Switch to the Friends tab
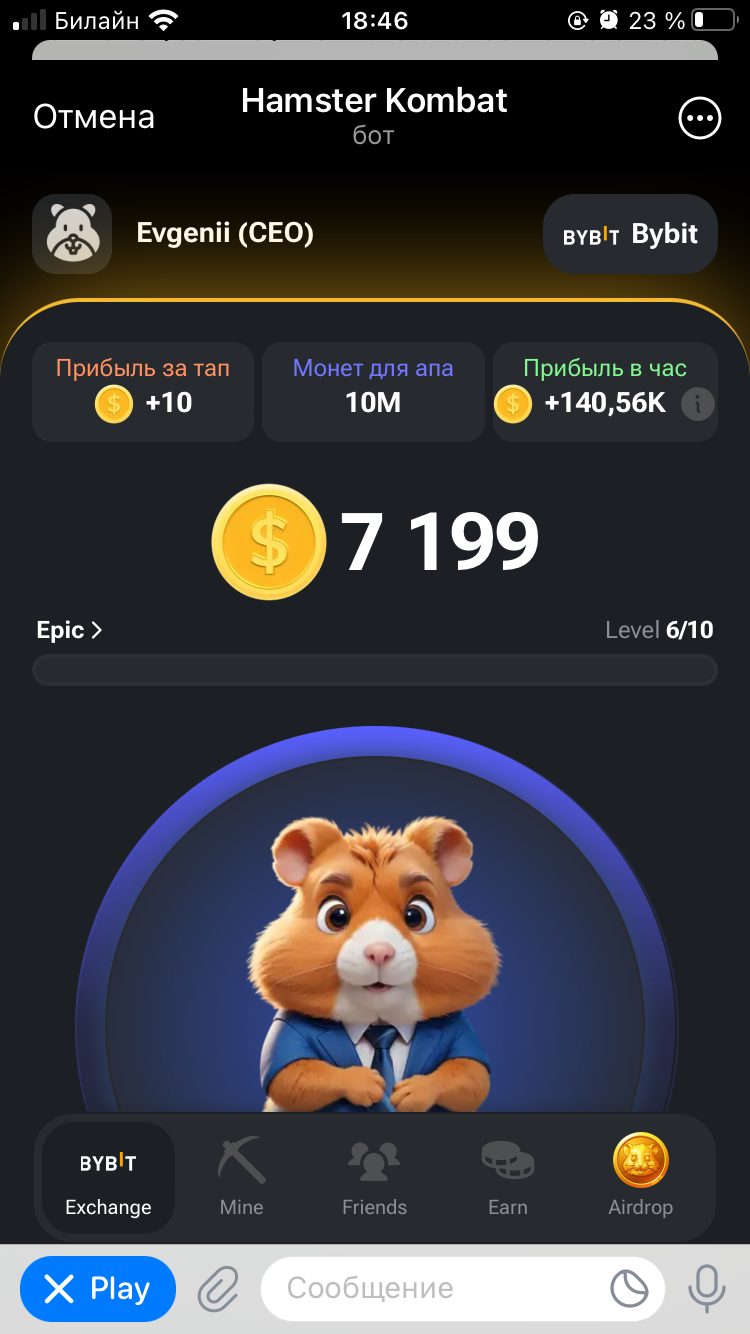 (x=374, y=1176)
